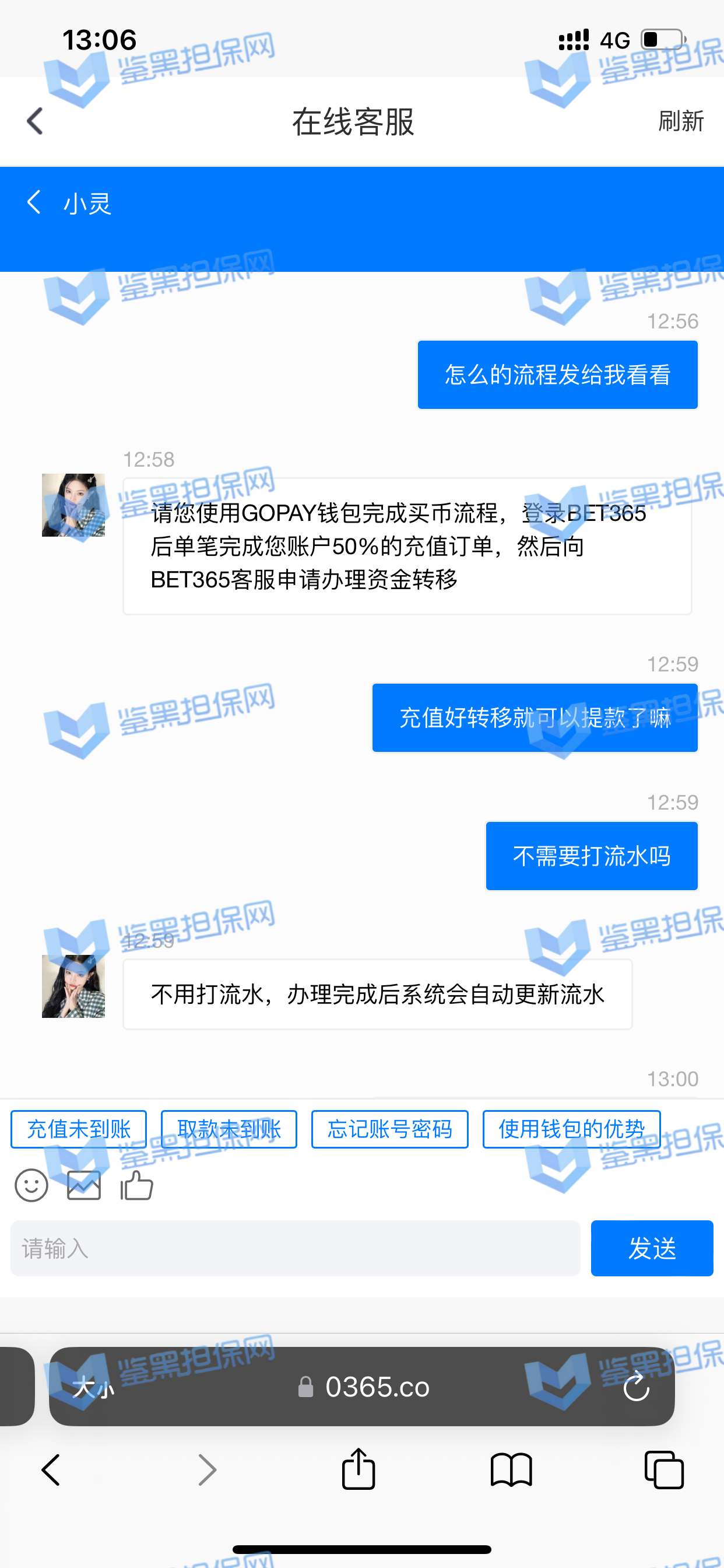This screenshot has height=1568, width=724.
Task: Tap the 使用钱包的优势 chip
Action: 571,1129
